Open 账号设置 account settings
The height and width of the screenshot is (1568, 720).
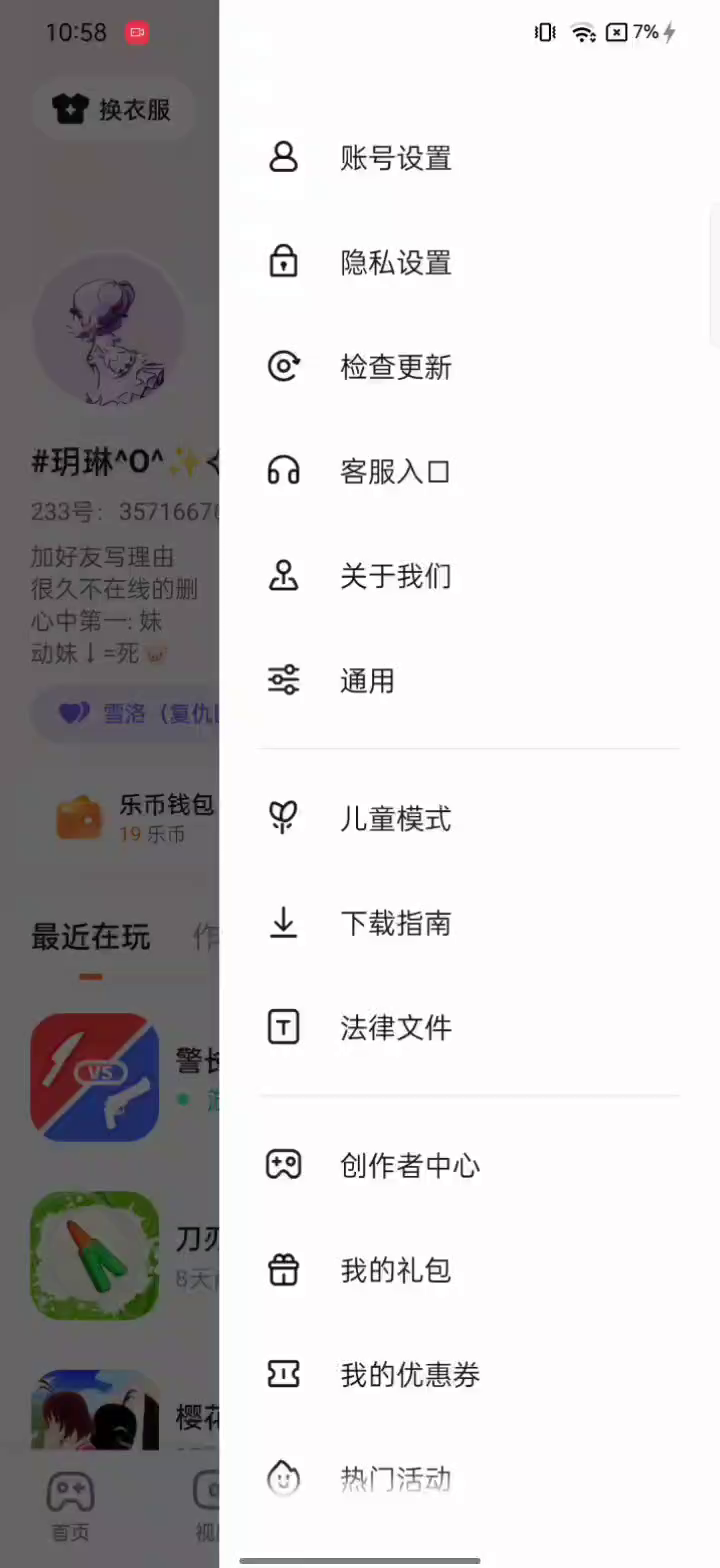pos(395,158)
